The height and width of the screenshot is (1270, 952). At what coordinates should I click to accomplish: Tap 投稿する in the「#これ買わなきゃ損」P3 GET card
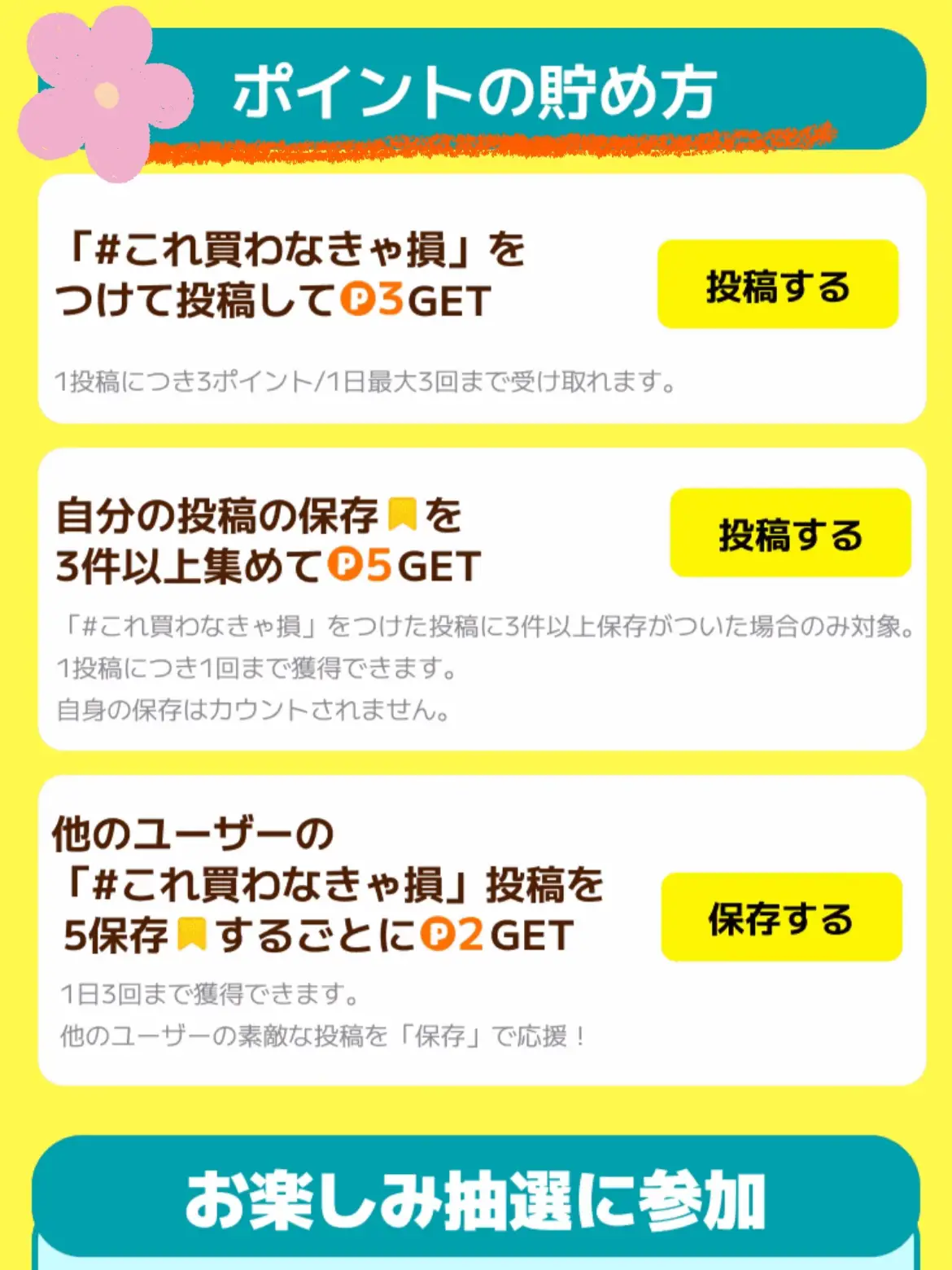pyautogui.click(x=777, y=285)
